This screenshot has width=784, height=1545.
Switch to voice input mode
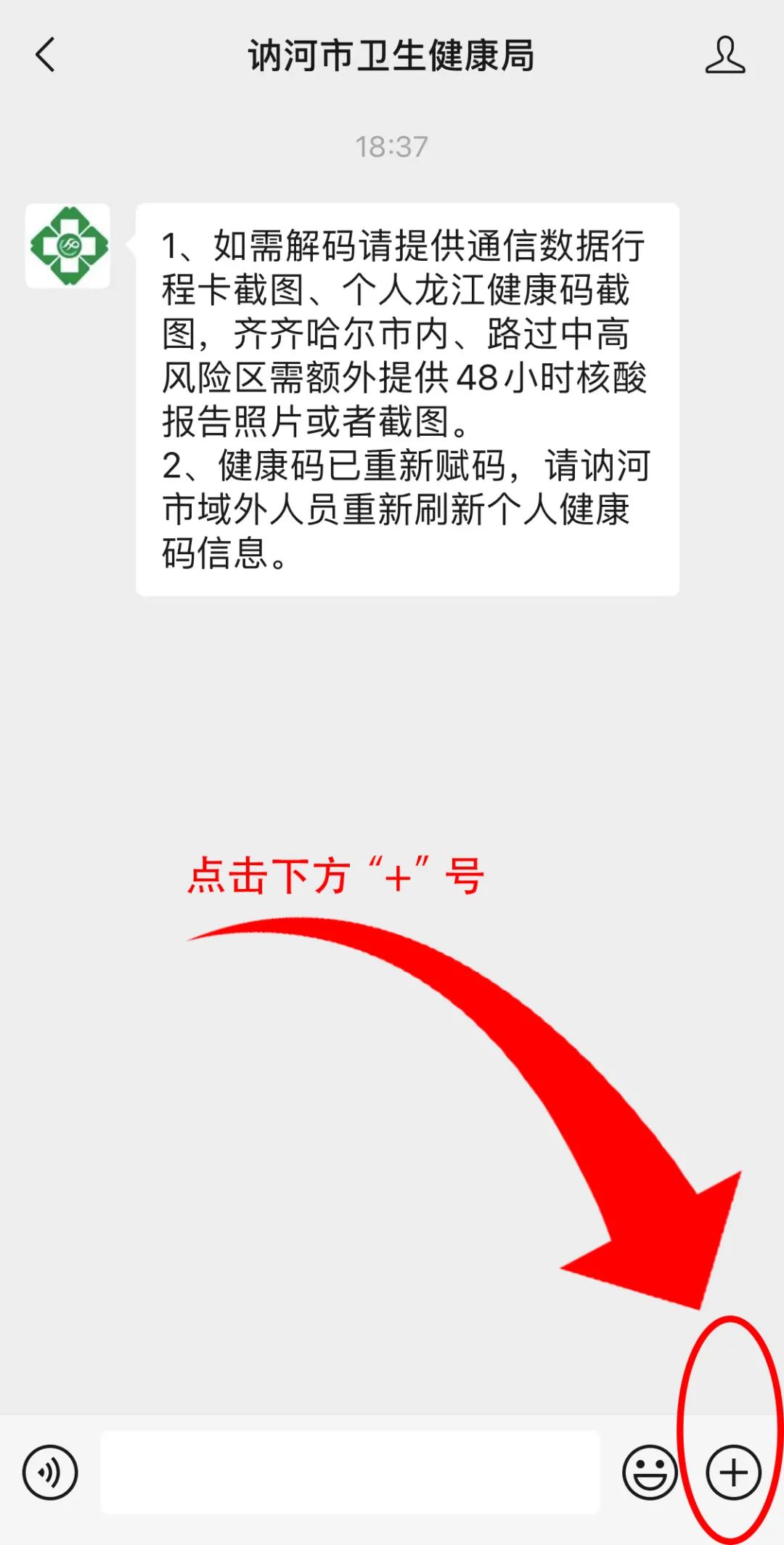coord(50,1472)
